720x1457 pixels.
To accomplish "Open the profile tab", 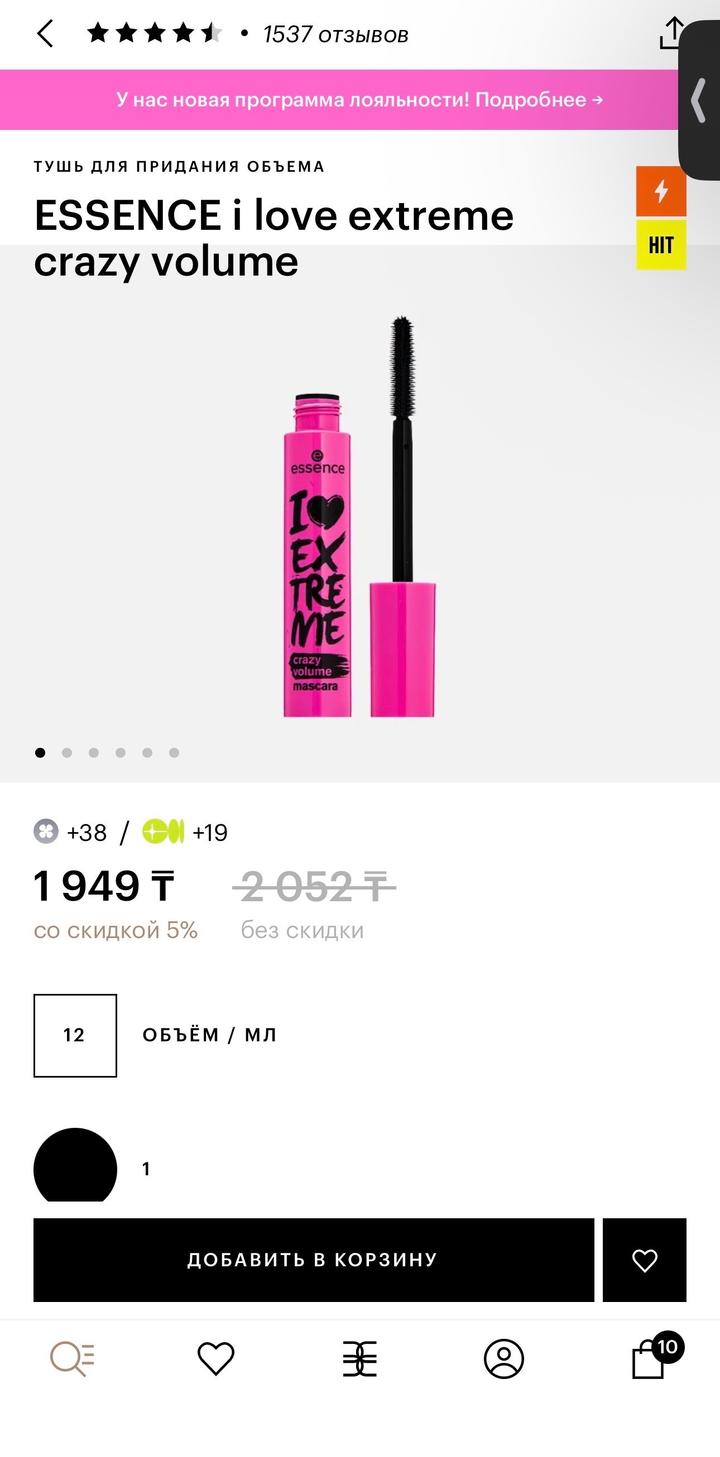I will pos(504,1358).
